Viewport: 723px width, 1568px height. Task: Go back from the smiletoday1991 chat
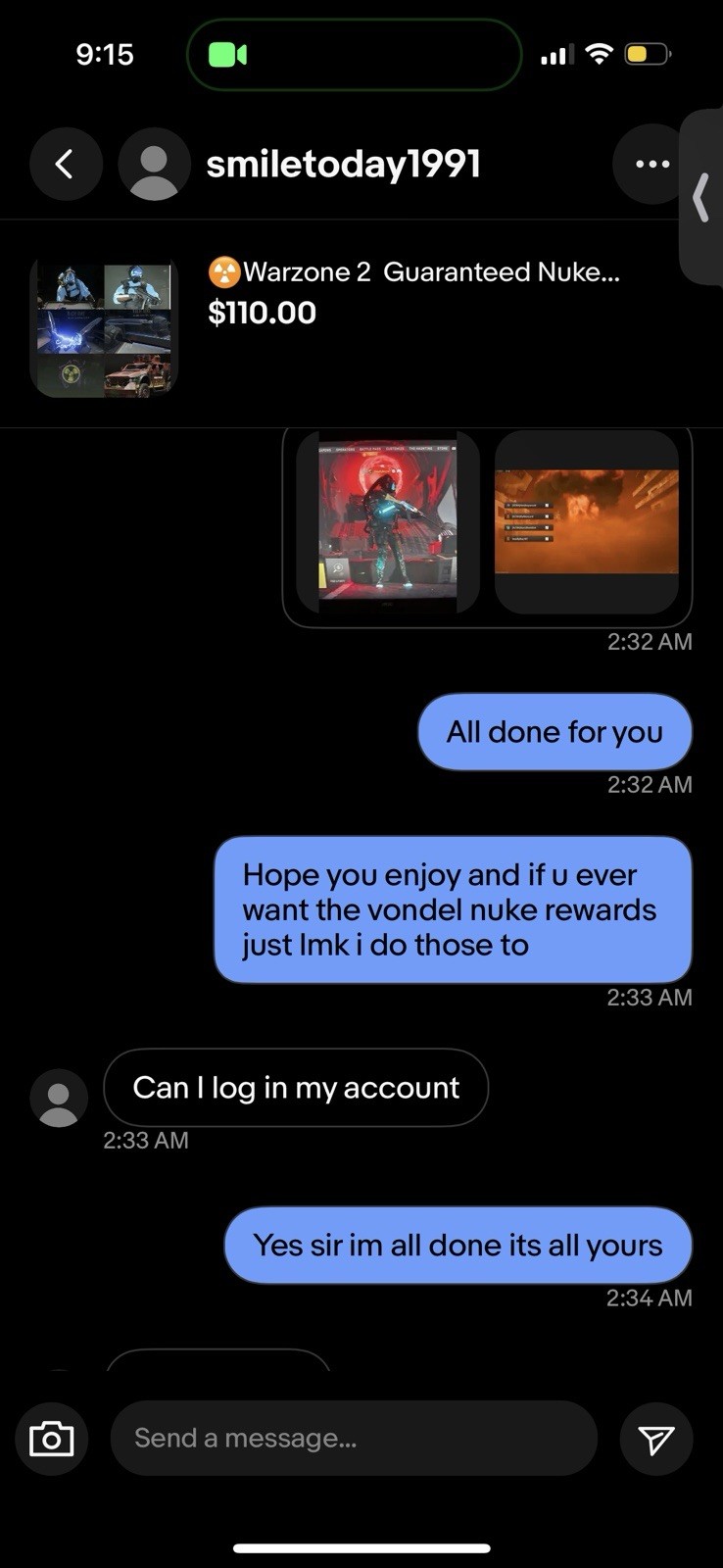click(x=66, y=164)
